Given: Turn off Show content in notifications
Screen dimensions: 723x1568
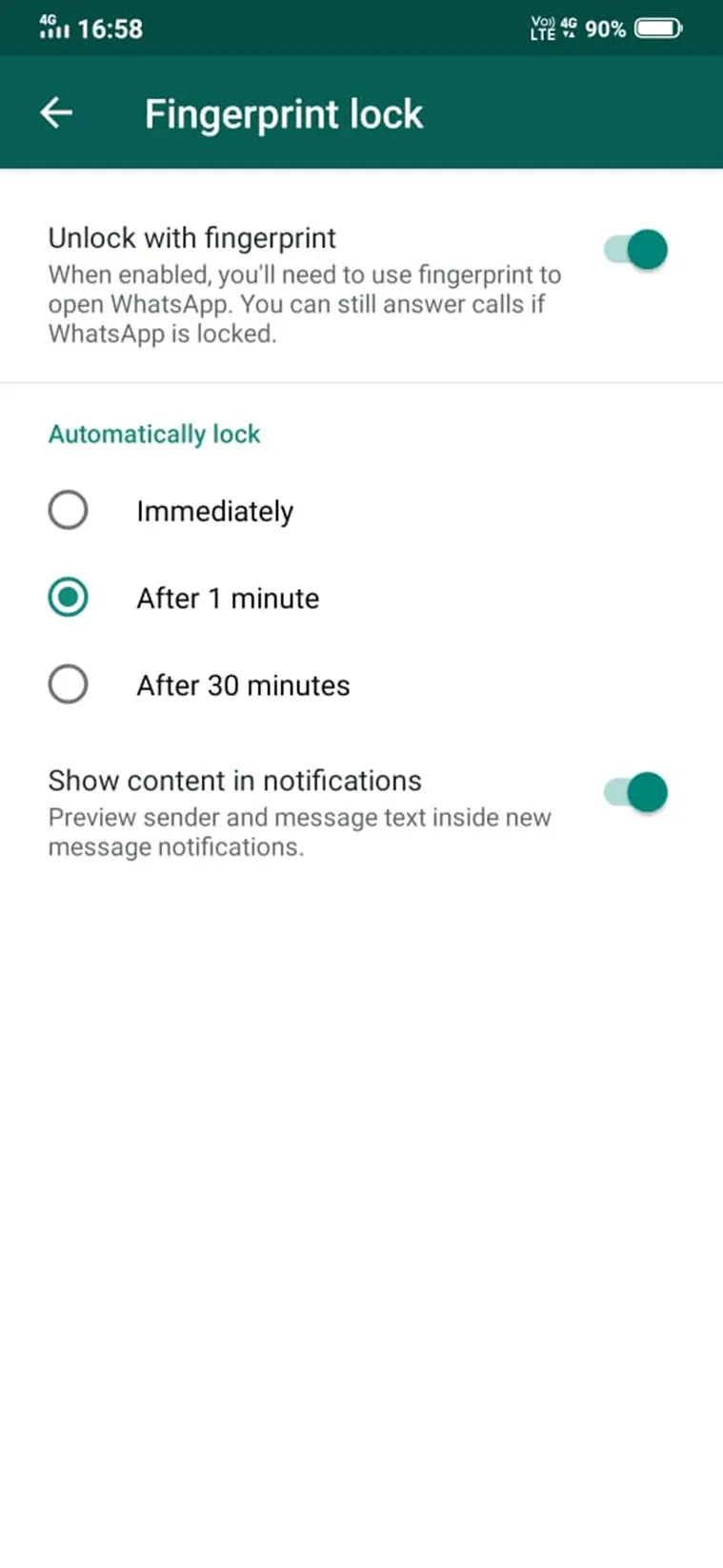Looking at the screenshot, I should pyautogui.click(x=636, y=792).
